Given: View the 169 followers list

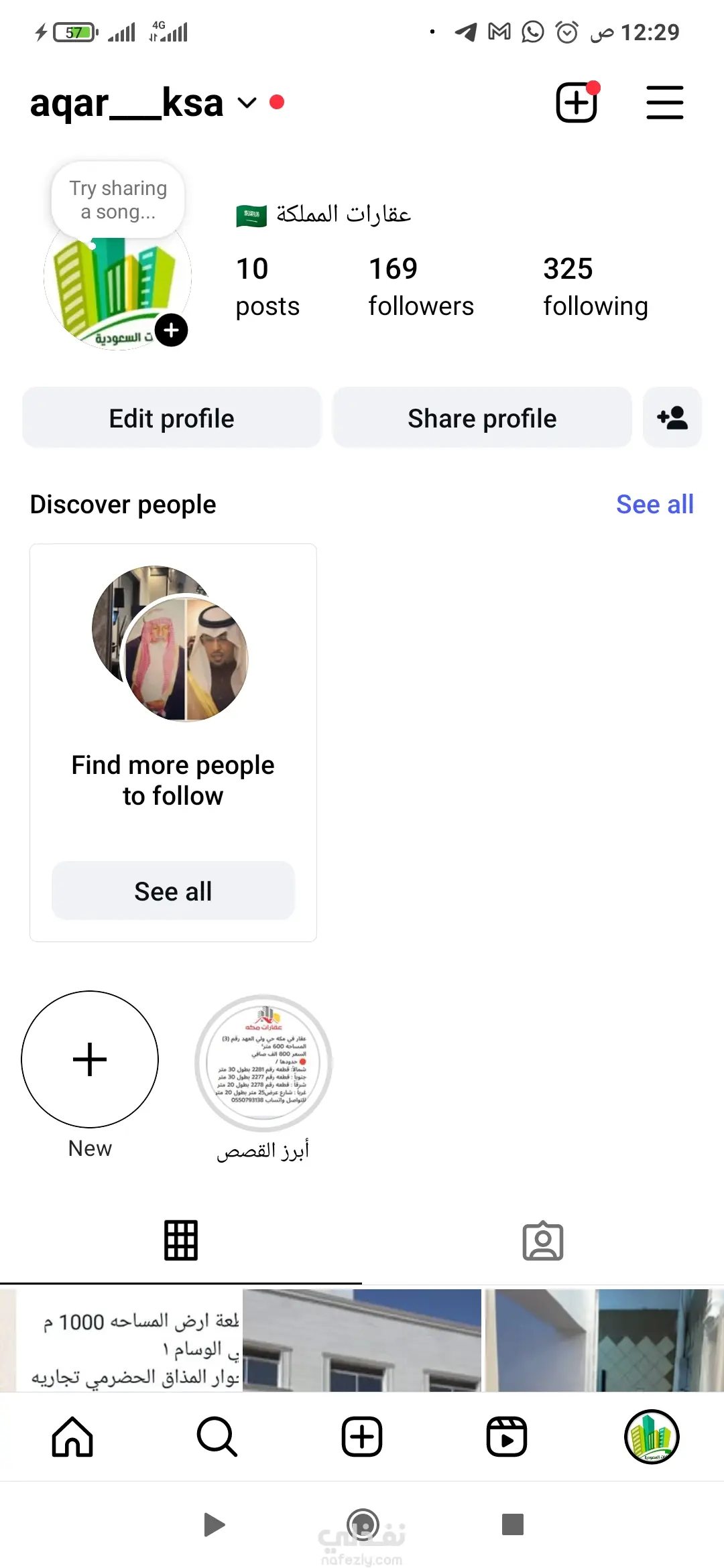Looking at the screenshot, I should point(420,286).
